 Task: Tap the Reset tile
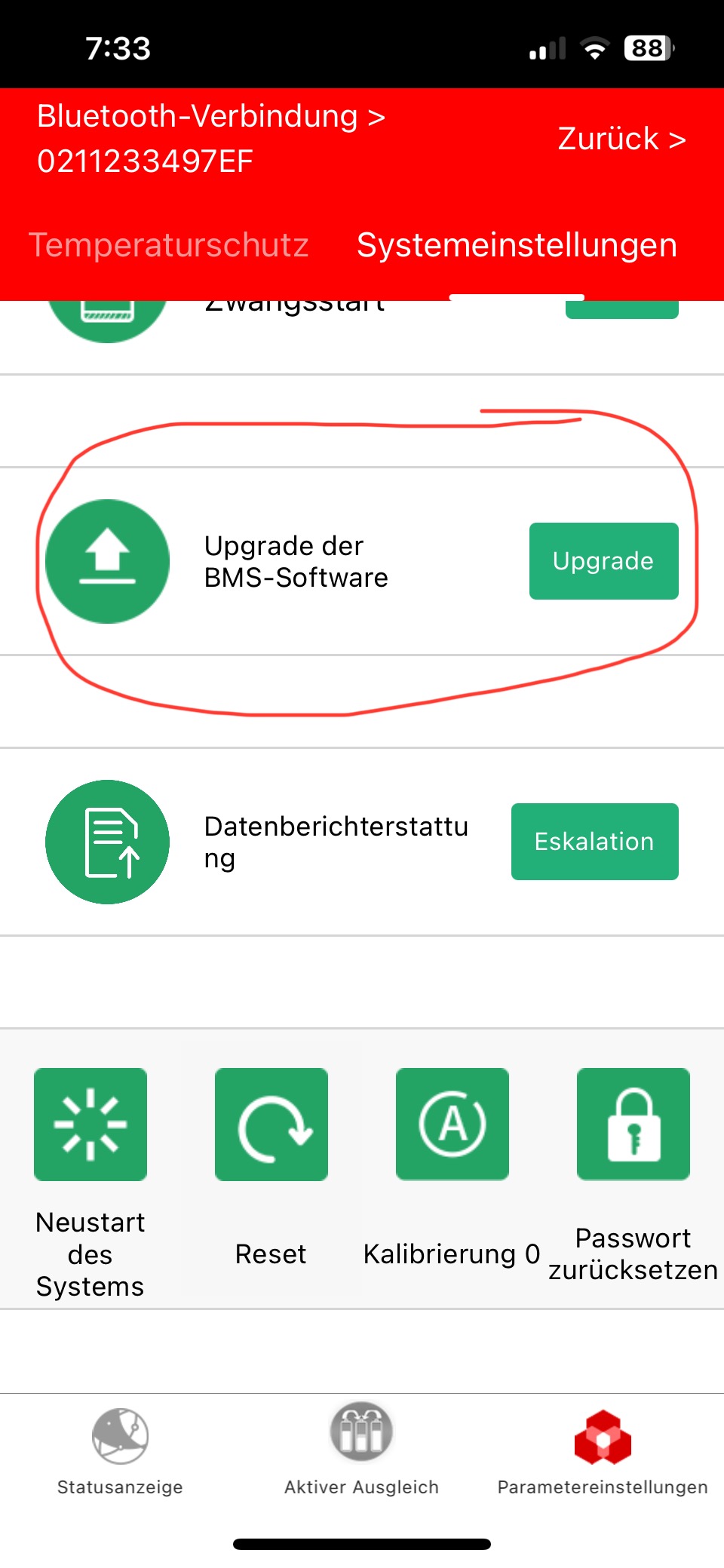click(271, 1125)
